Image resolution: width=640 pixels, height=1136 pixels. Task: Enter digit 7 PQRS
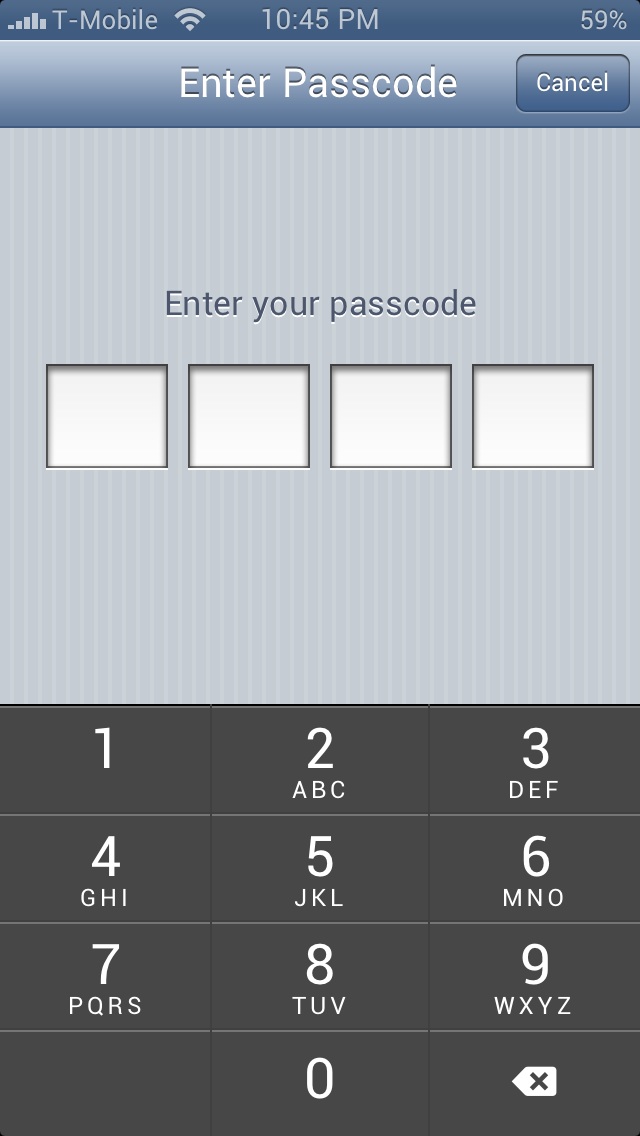click(x=105, y=977)
